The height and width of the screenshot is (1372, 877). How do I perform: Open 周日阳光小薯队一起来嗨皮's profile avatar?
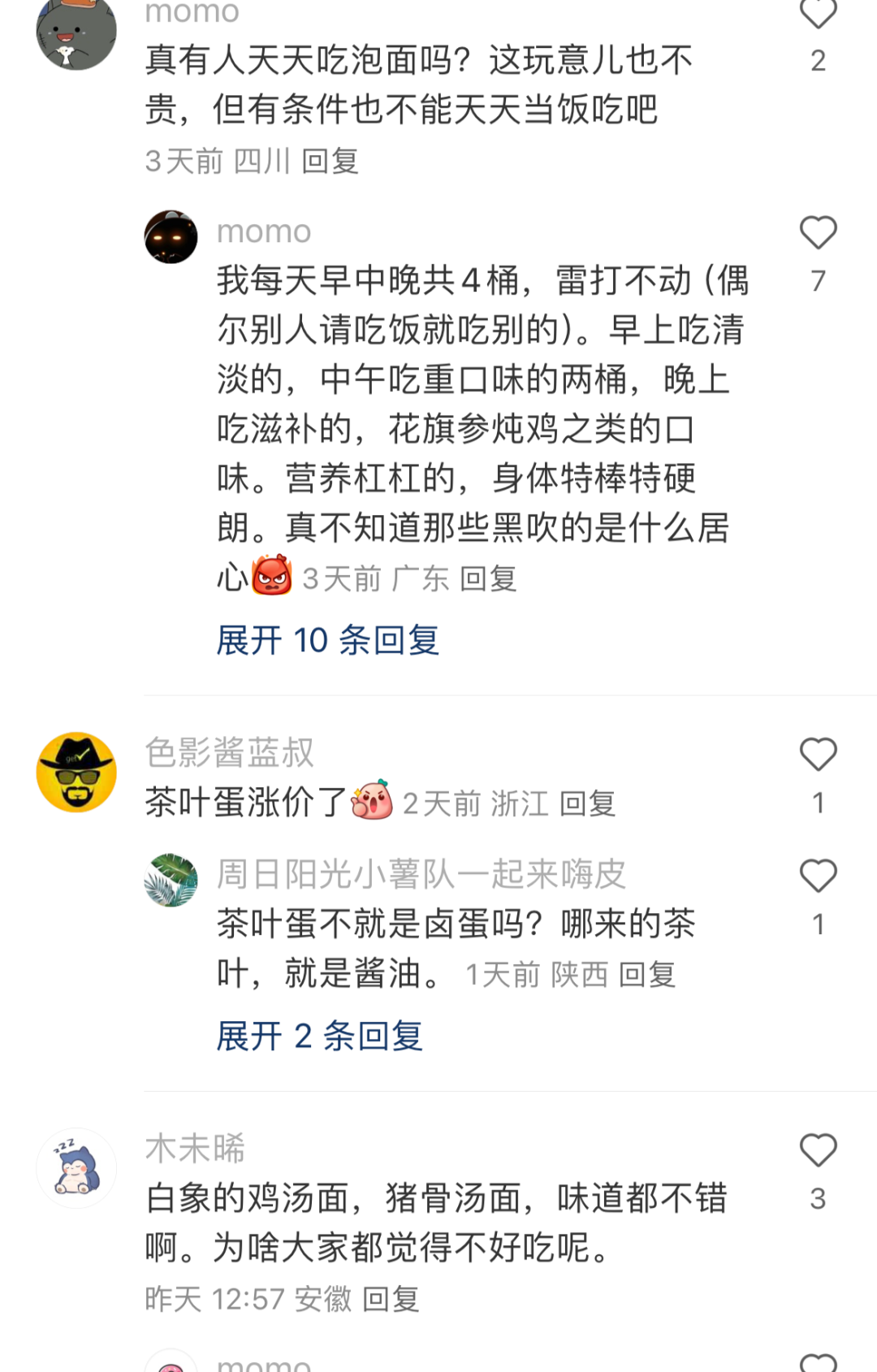171,880
